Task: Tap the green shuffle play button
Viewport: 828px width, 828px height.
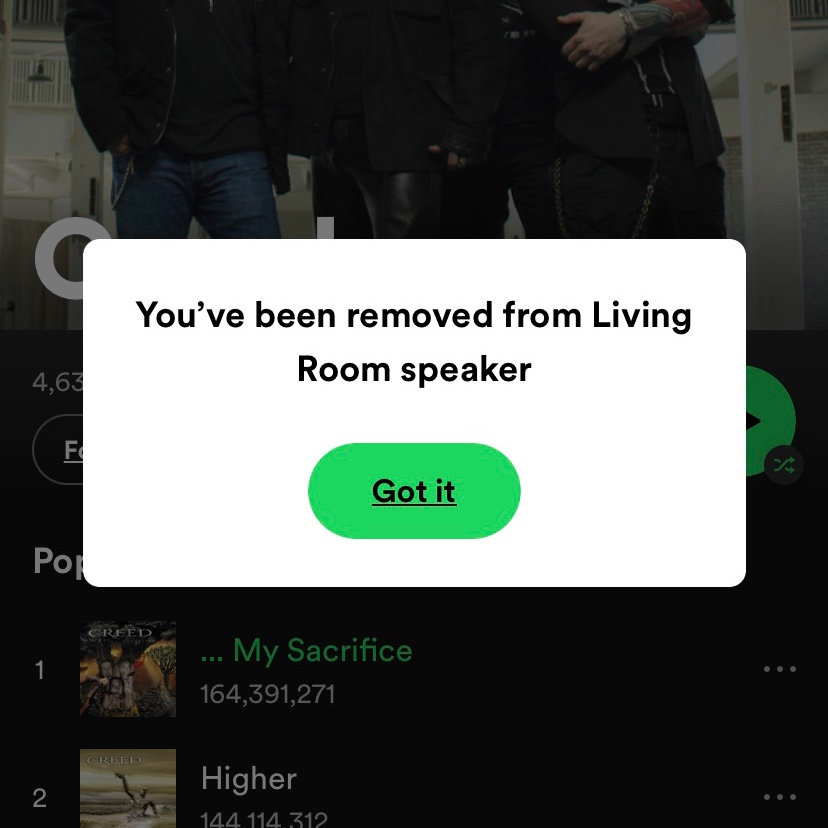Action: pos(770,422)
